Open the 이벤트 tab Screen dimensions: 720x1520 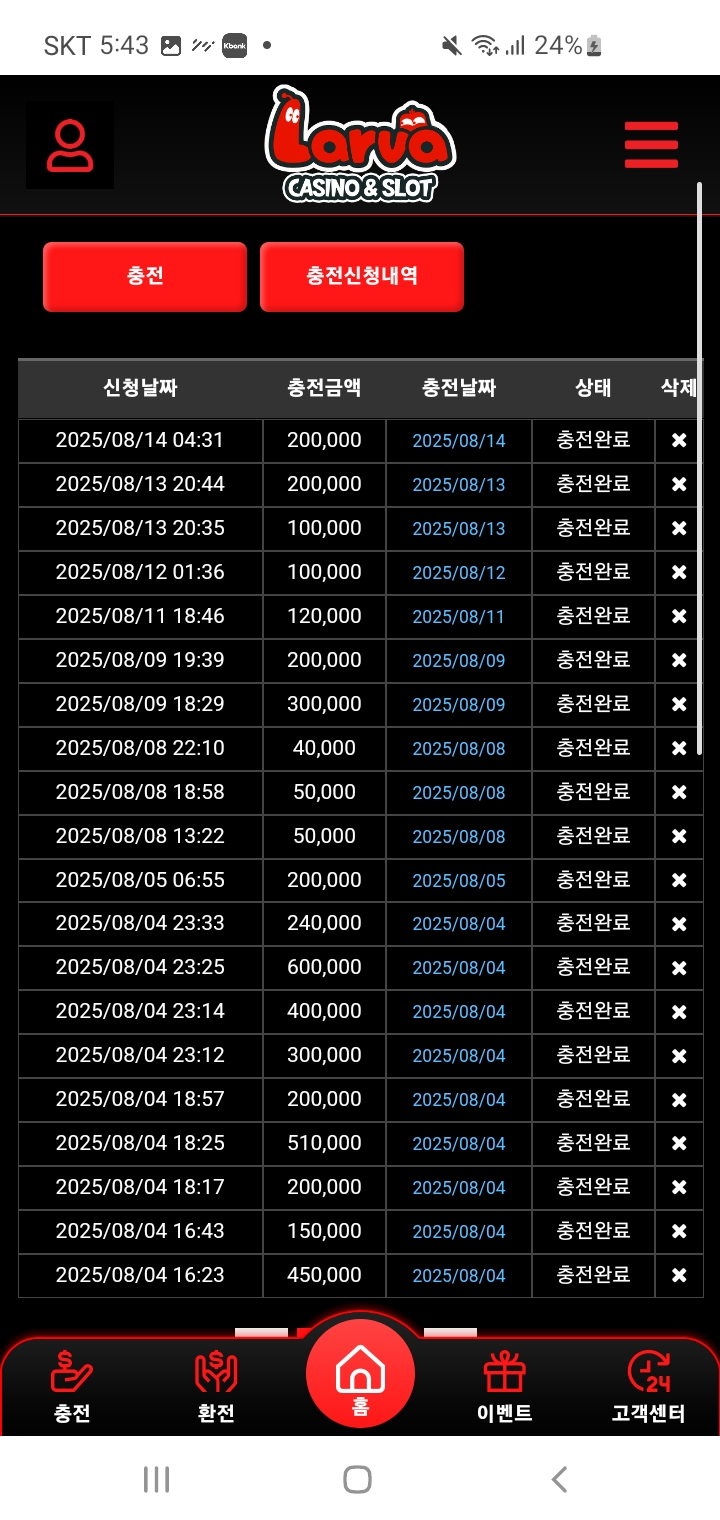click(x=504, y=1387)
